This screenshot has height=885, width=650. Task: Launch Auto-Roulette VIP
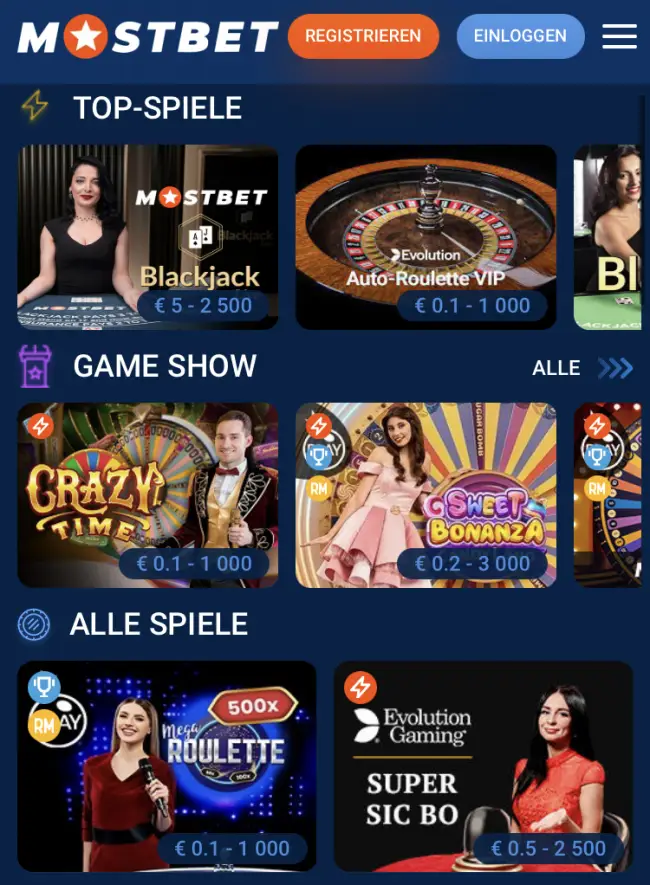tap(426, 237)
